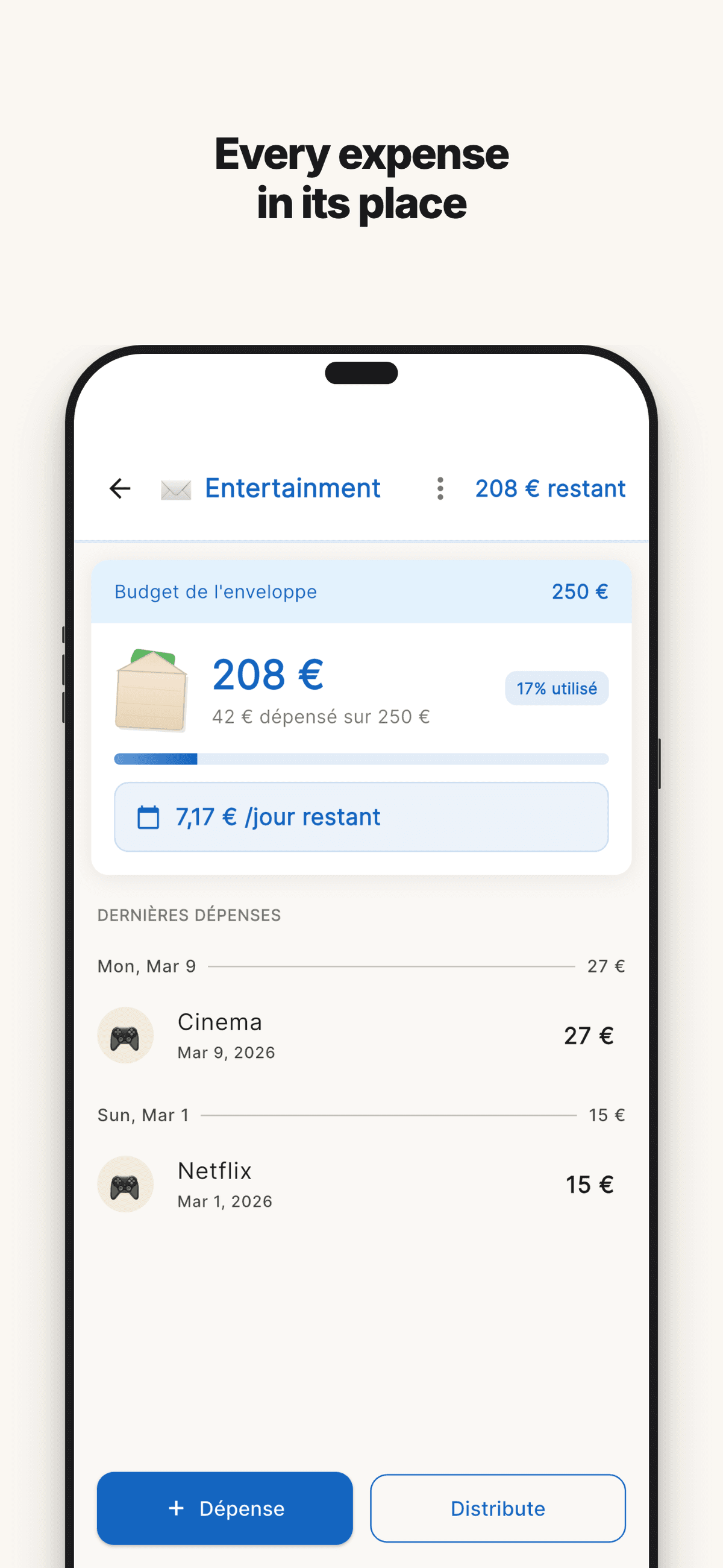Image resolution: width=723 pixels, height=1568 pixels.
Task: Open the Netflix expense entry
Action: [360, 1184]
